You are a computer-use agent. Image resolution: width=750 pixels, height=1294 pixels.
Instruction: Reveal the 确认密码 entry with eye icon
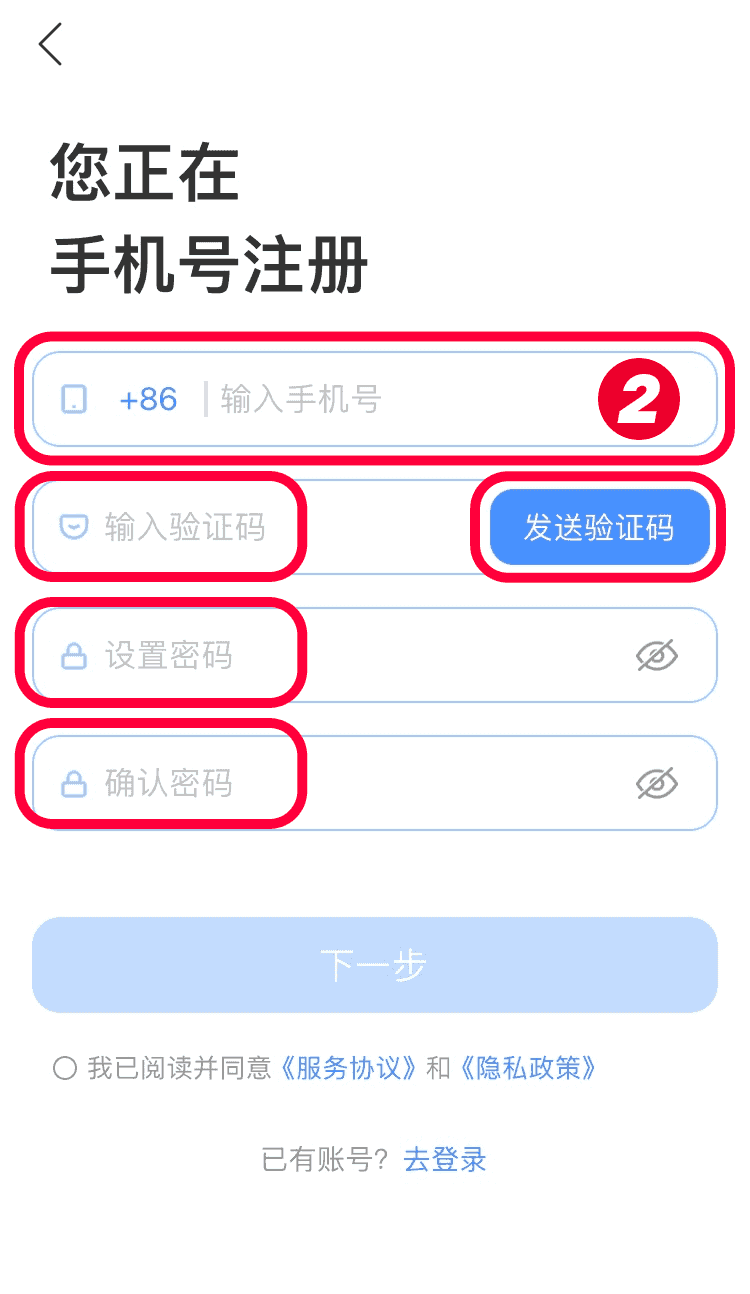(x=657, y=784)
